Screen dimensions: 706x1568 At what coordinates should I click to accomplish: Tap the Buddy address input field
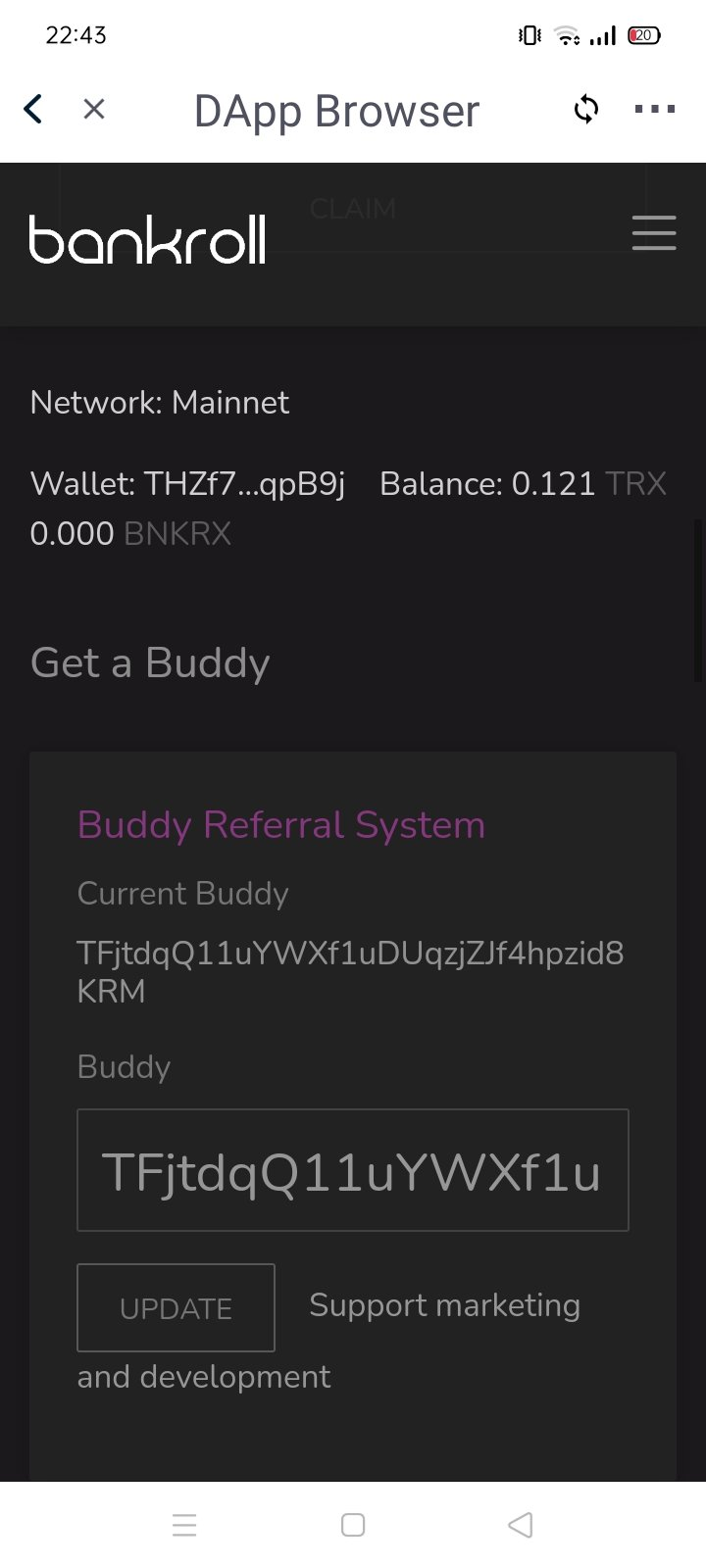point(352,1170)
